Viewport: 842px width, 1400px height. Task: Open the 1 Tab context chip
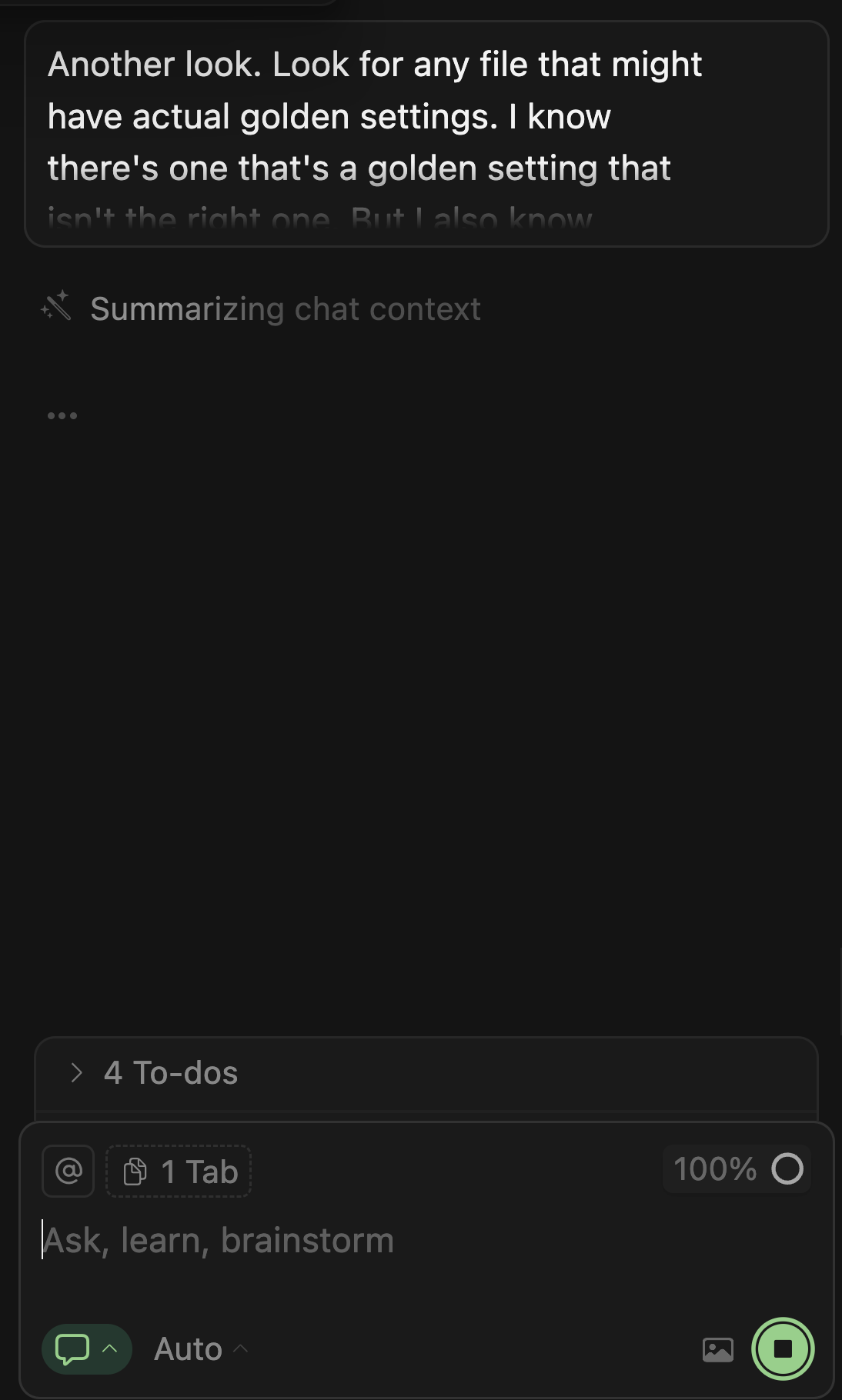point(179,1172)
